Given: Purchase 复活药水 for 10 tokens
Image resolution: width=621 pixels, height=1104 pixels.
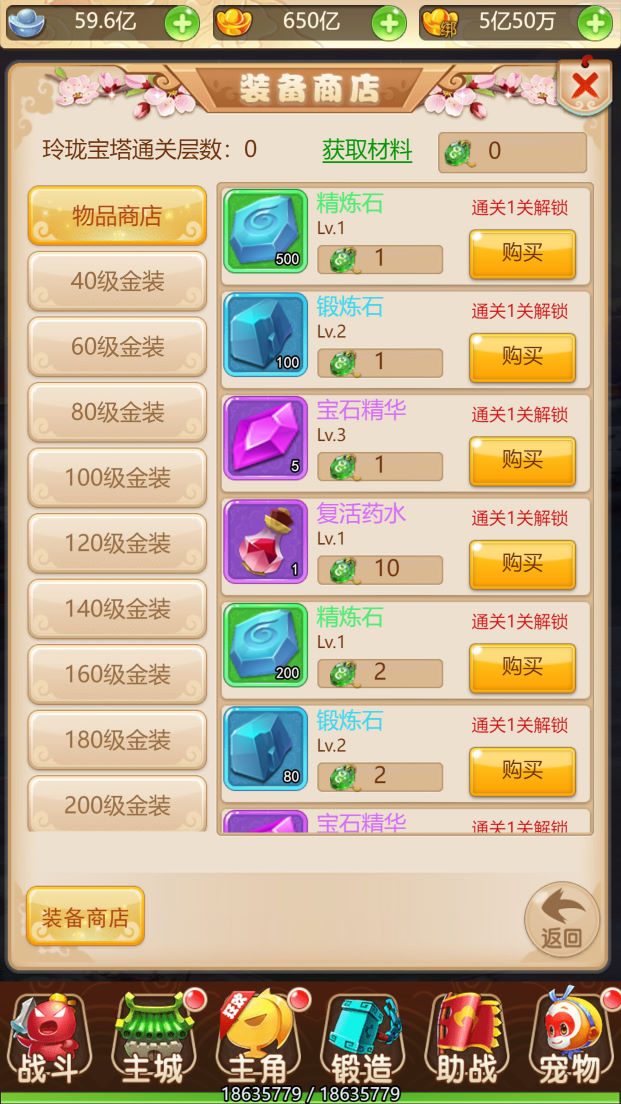Looking at the screenshot, I should (522, 564).
